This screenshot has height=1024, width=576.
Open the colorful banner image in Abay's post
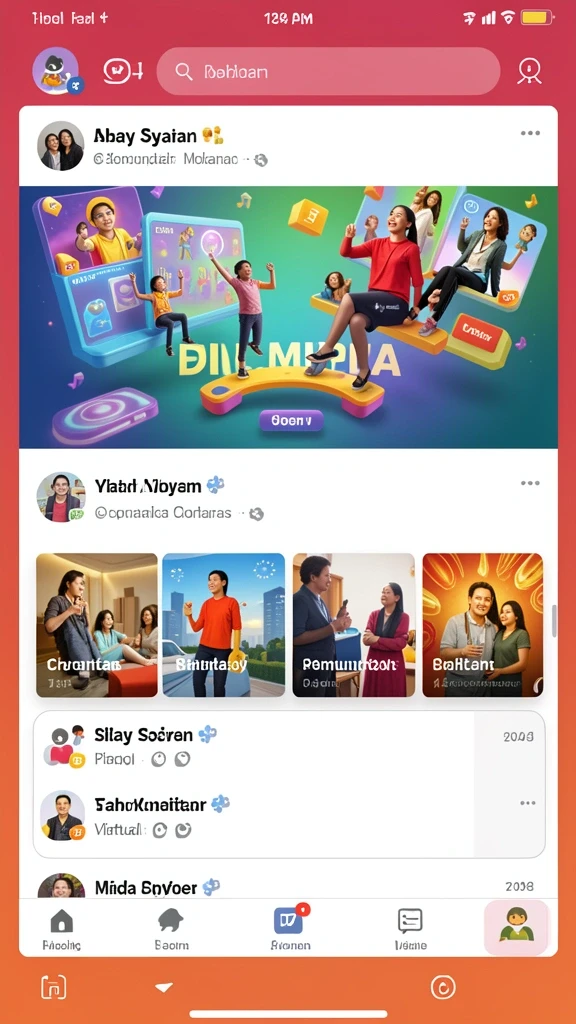pyautogui.click(x=289, y=317)
